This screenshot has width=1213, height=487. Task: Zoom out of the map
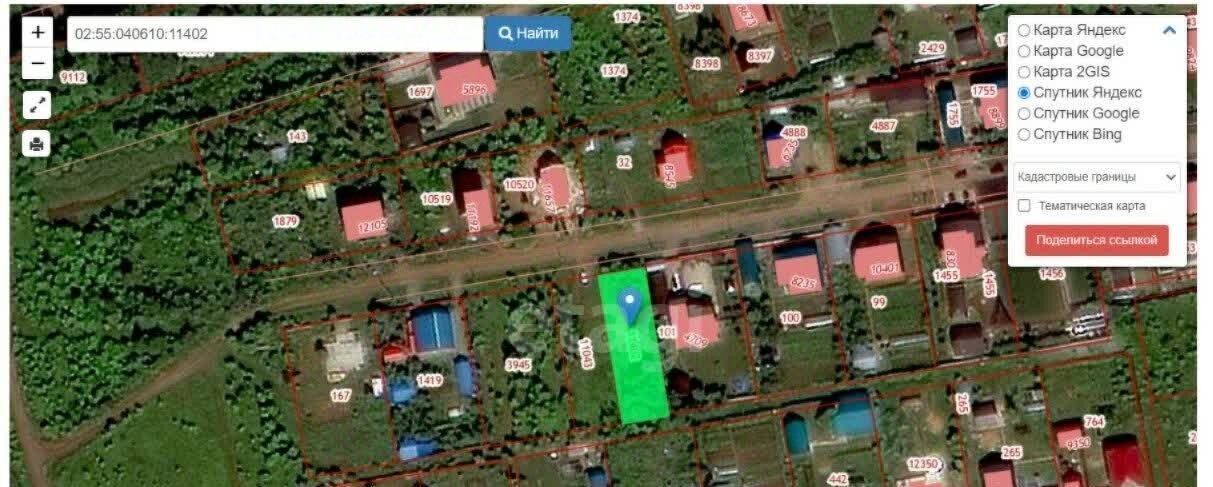[37, 63]
